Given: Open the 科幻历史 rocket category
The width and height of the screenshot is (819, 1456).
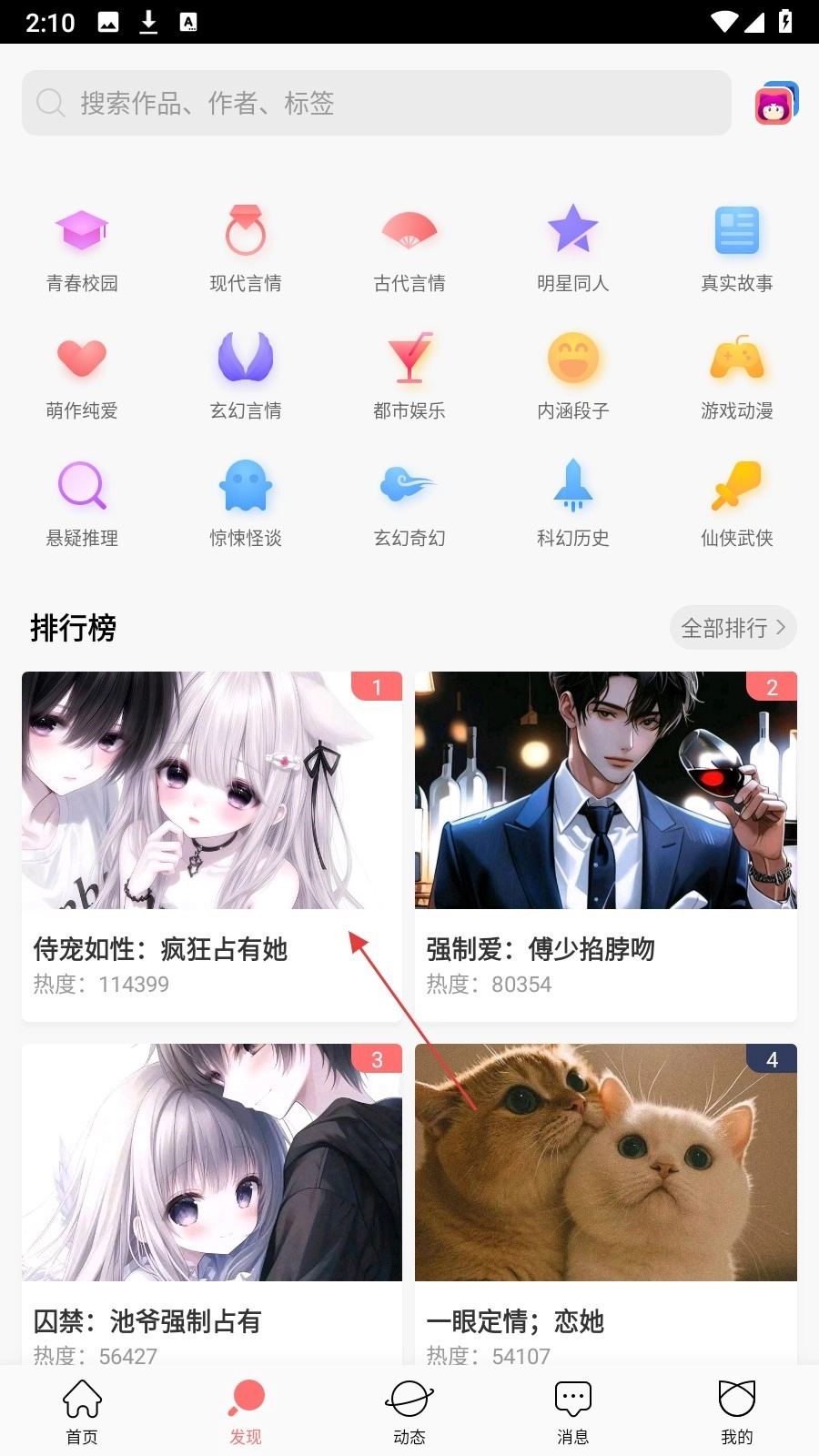Looking at the screenshot, I should tap(572, 500).
